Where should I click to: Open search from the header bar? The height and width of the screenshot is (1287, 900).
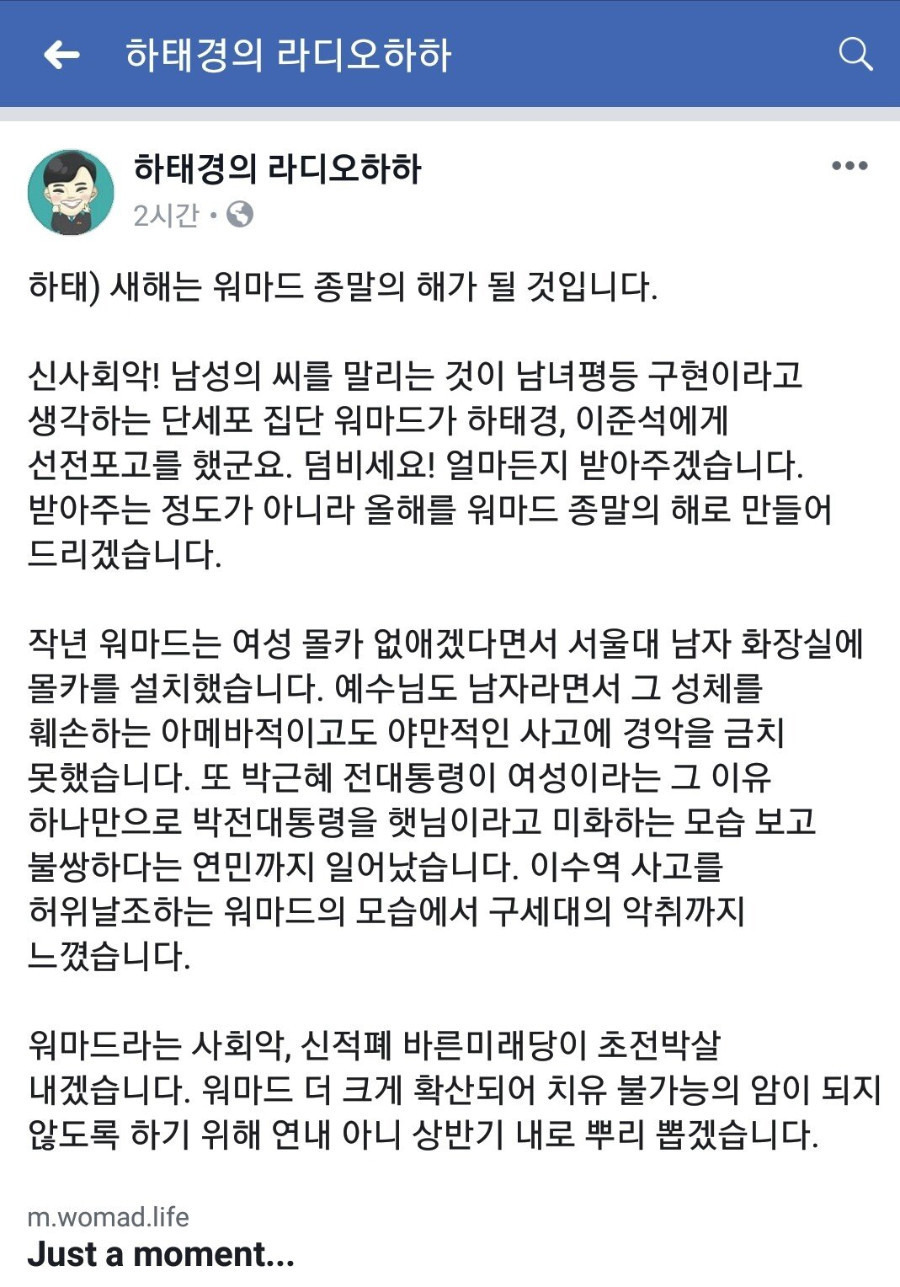point(855,54)
